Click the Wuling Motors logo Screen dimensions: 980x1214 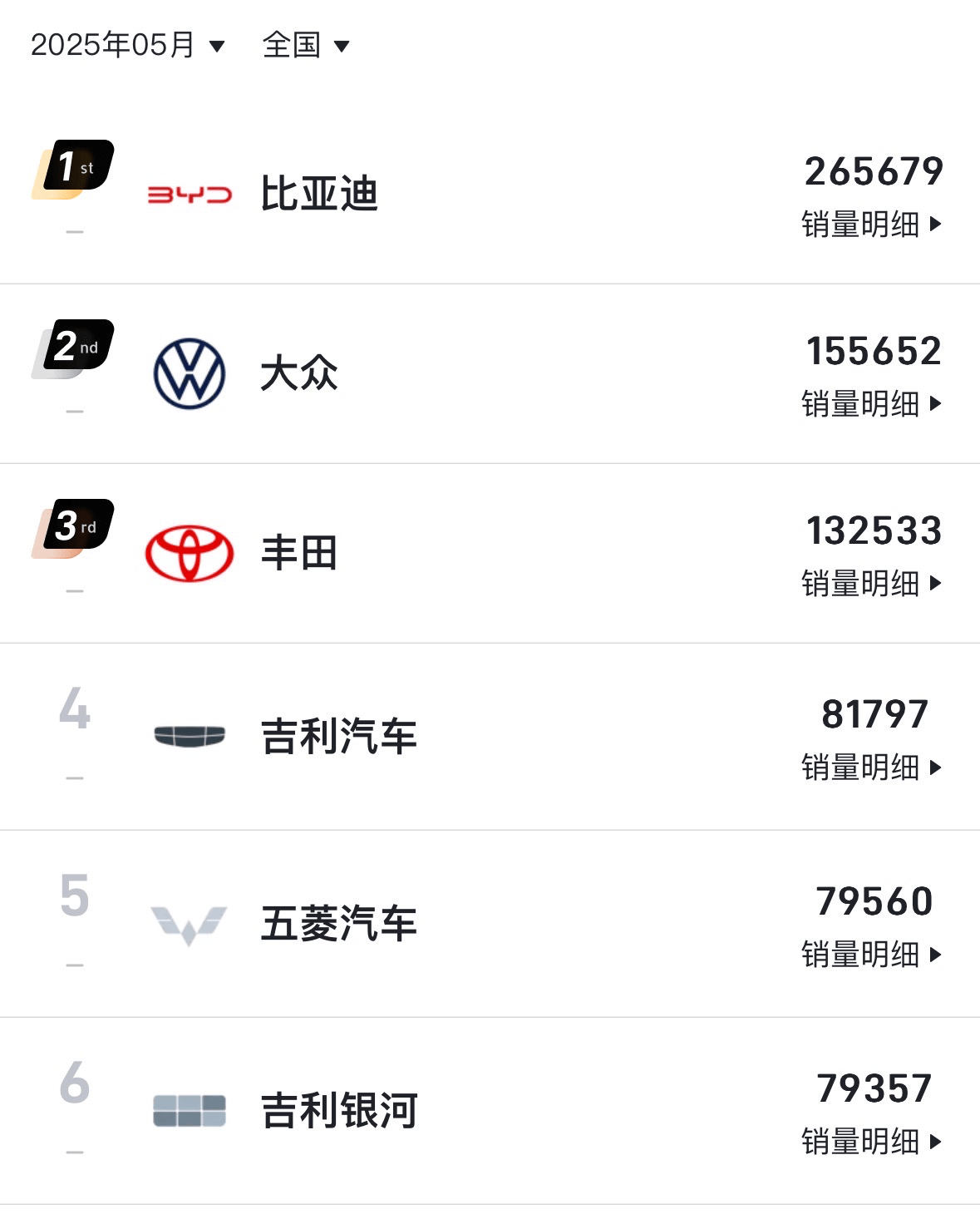pos(190,921)
